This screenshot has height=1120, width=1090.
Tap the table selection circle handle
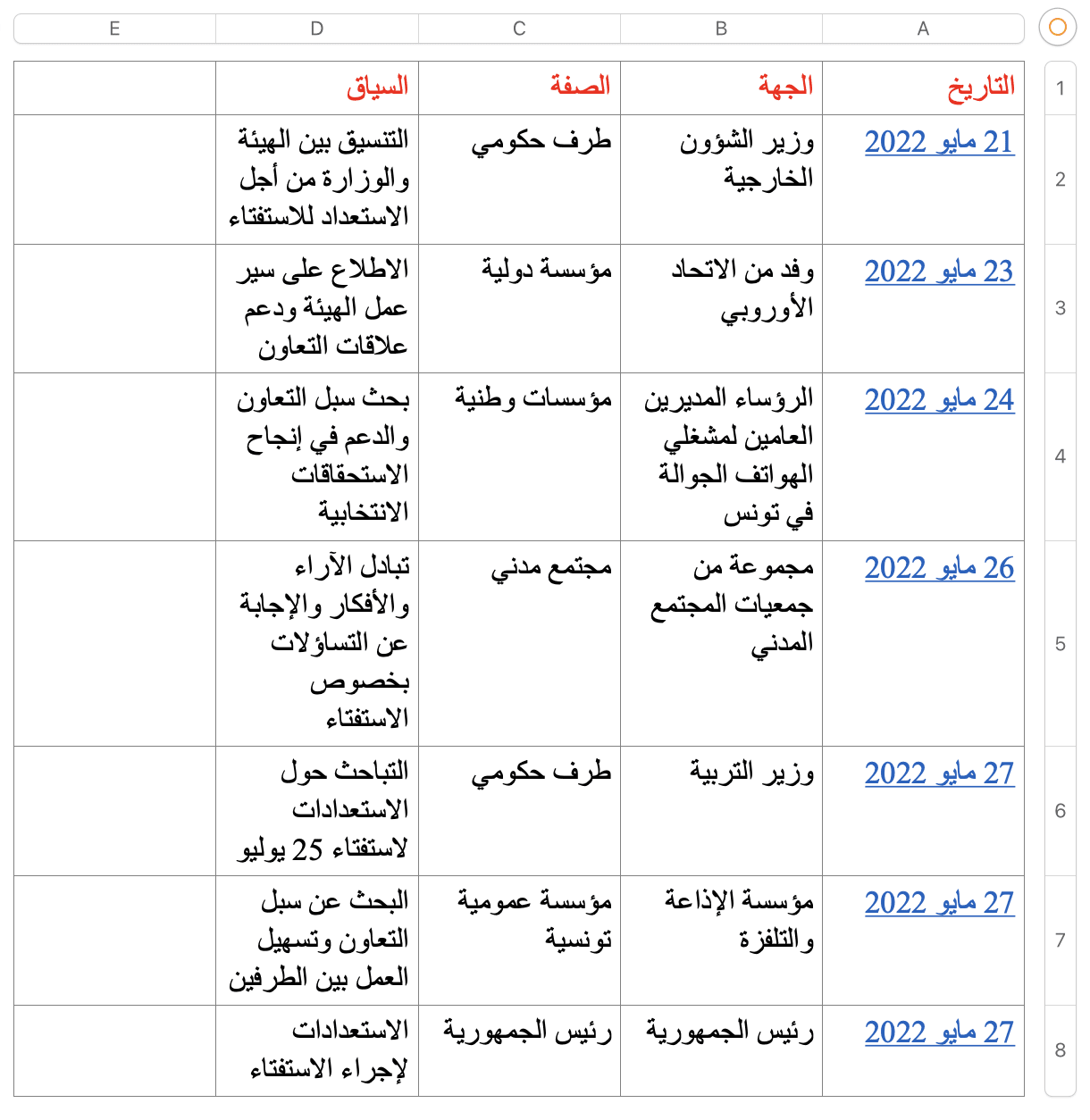pyautogui.click(x=1058, y=27)
